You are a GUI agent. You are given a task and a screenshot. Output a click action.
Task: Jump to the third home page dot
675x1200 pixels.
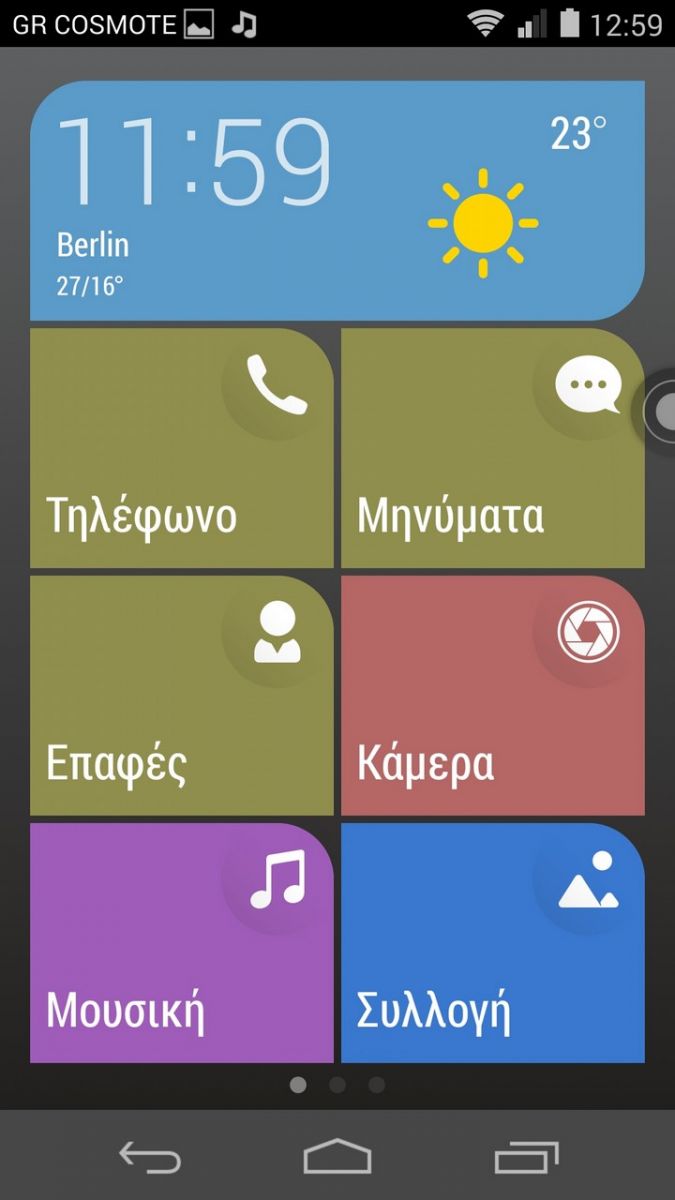(376, 1085)
